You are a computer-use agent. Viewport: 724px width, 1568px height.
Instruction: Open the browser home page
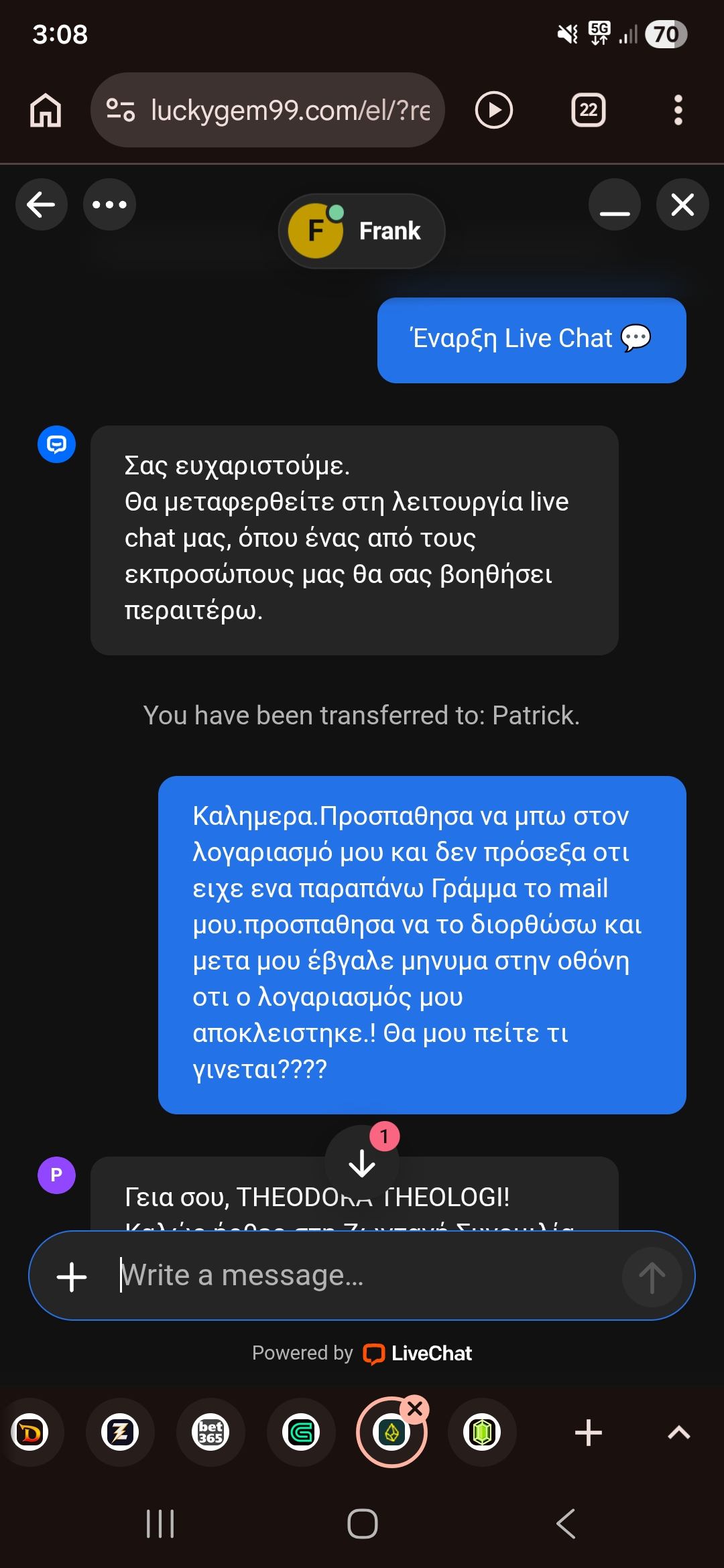pos(46,110)
